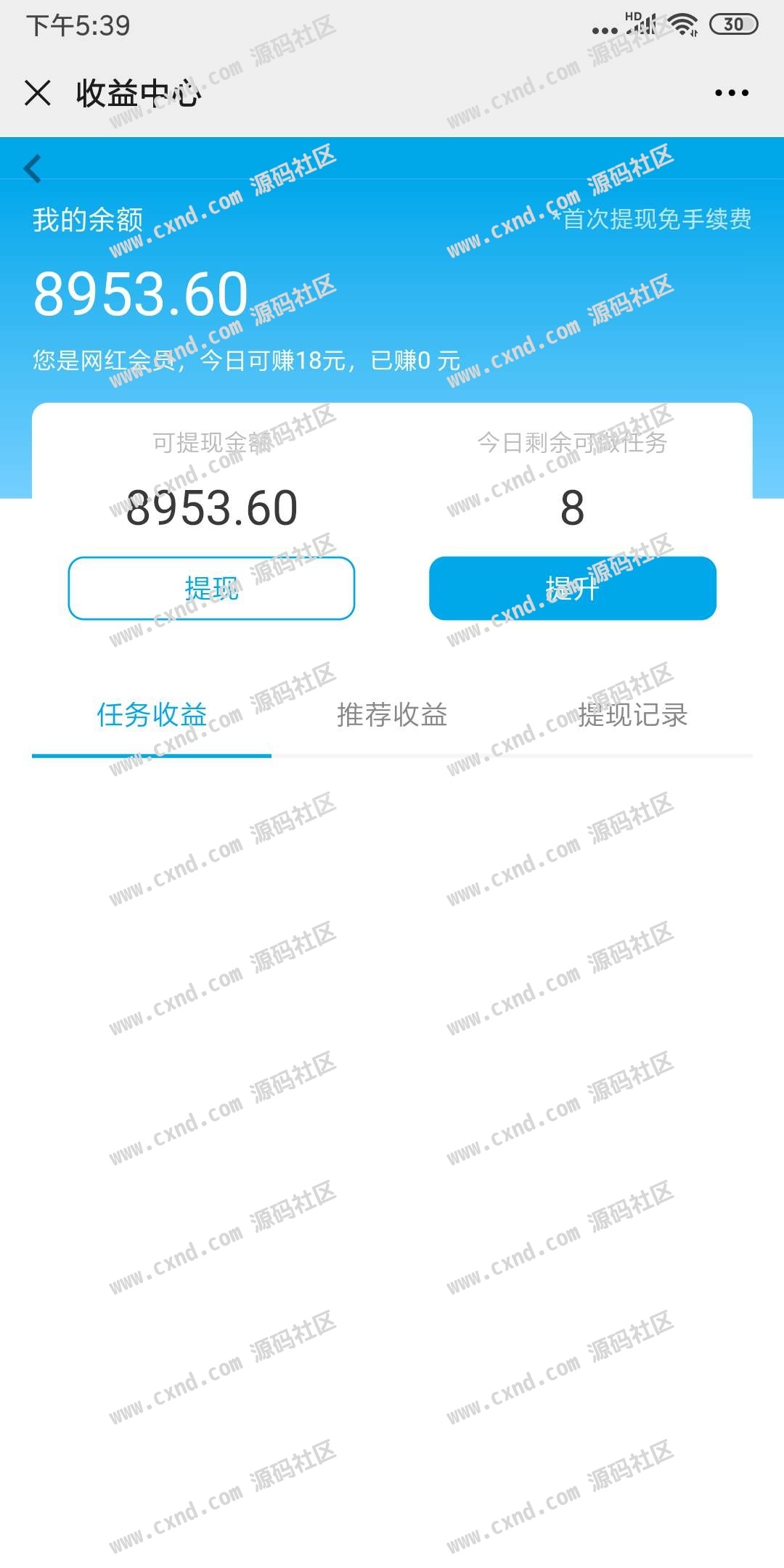Image resolution: width=784 pixels, height=1568 pixels.
Task: Tap the 提现 withdraw button
Action: click(211, 588)
